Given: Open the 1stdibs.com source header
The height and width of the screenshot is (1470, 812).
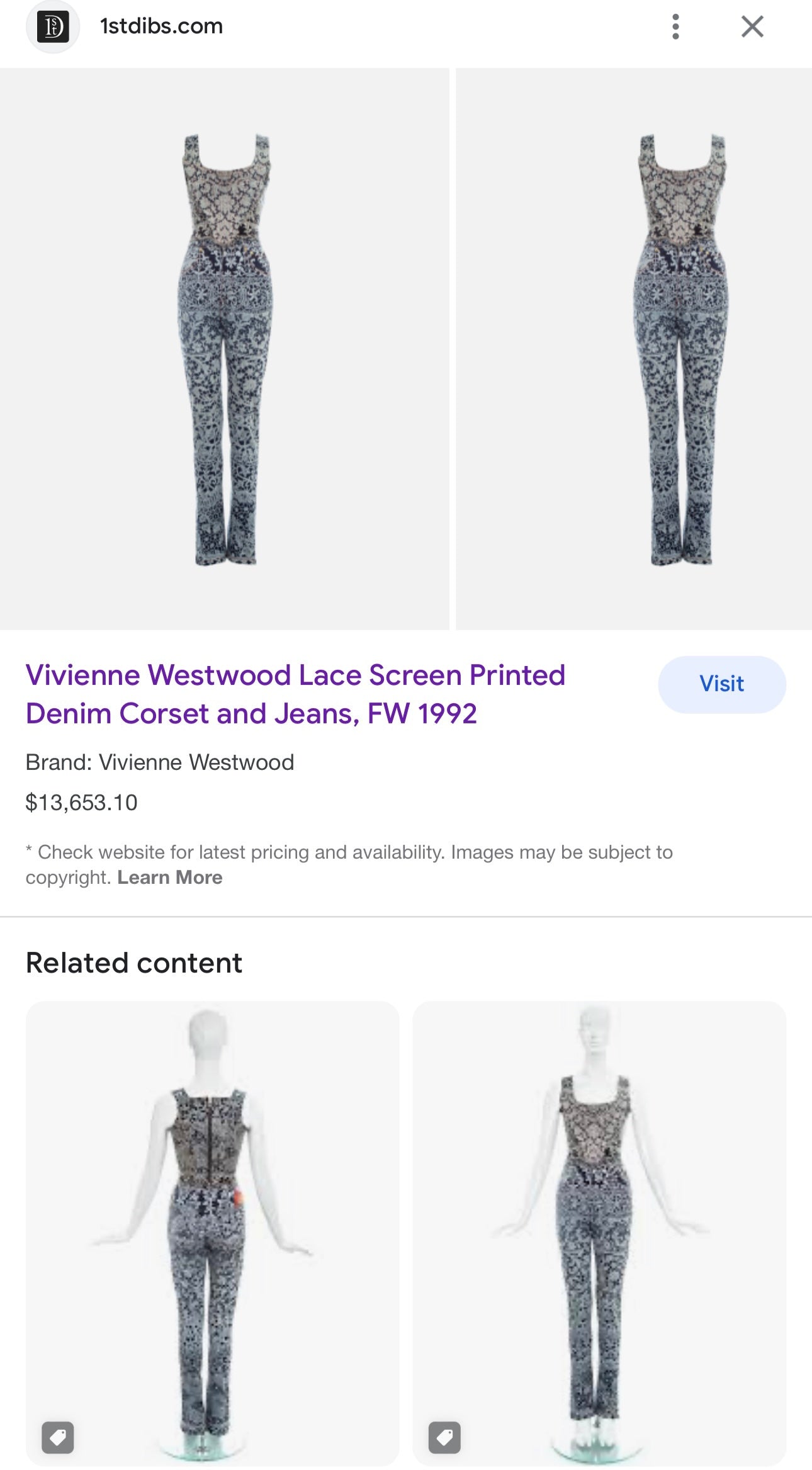Looking at the screenshot, I should click(x=161, y=26).
